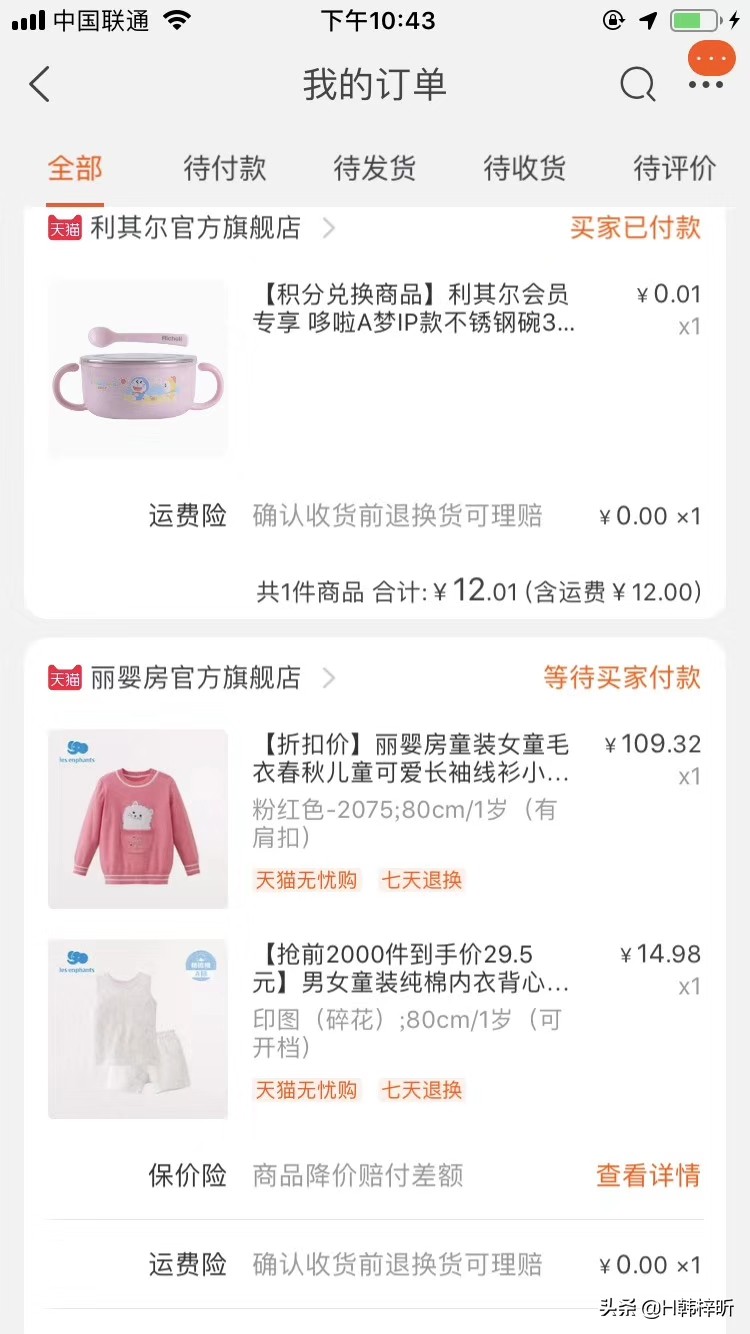
Task: Switch to the 待收货 tab
Action: click(525, 168)
